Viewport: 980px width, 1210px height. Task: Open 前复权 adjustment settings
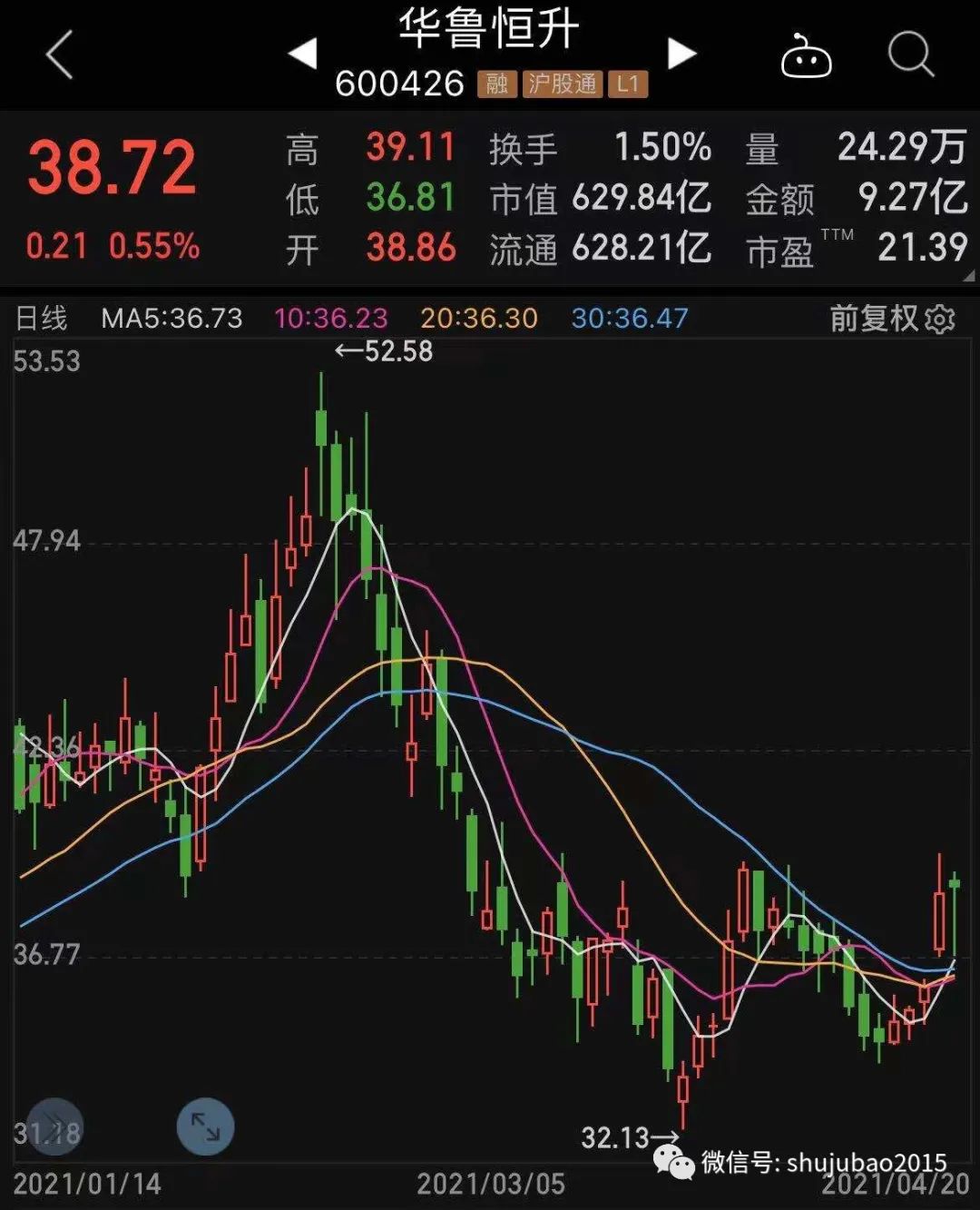point(891,319)
